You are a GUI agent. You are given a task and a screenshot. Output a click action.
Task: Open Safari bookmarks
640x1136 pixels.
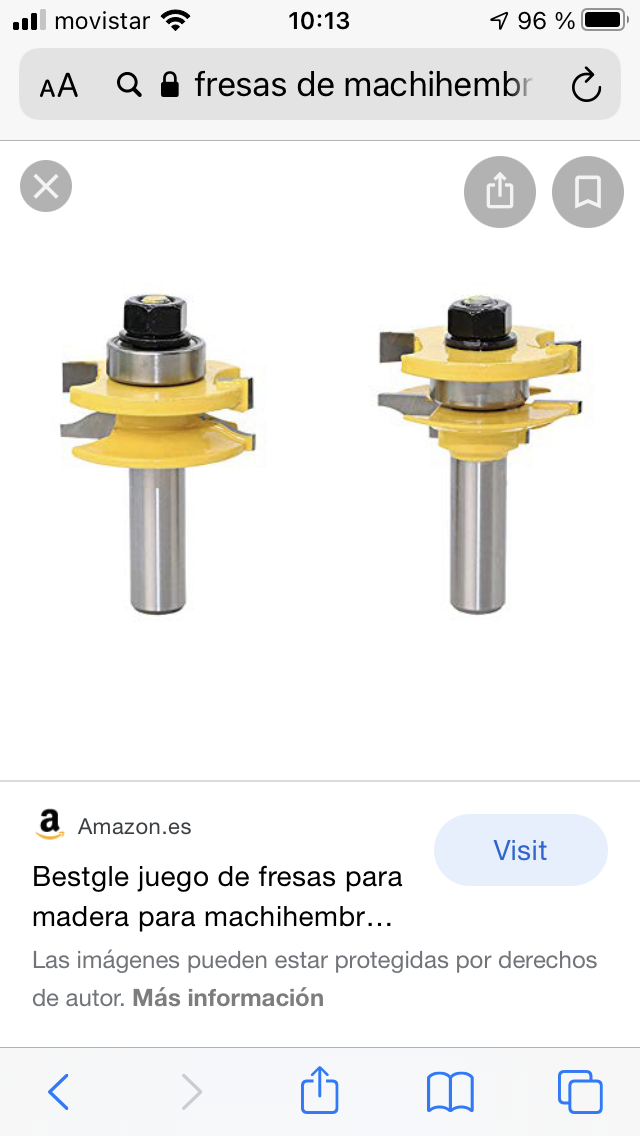click(450, 1092)
